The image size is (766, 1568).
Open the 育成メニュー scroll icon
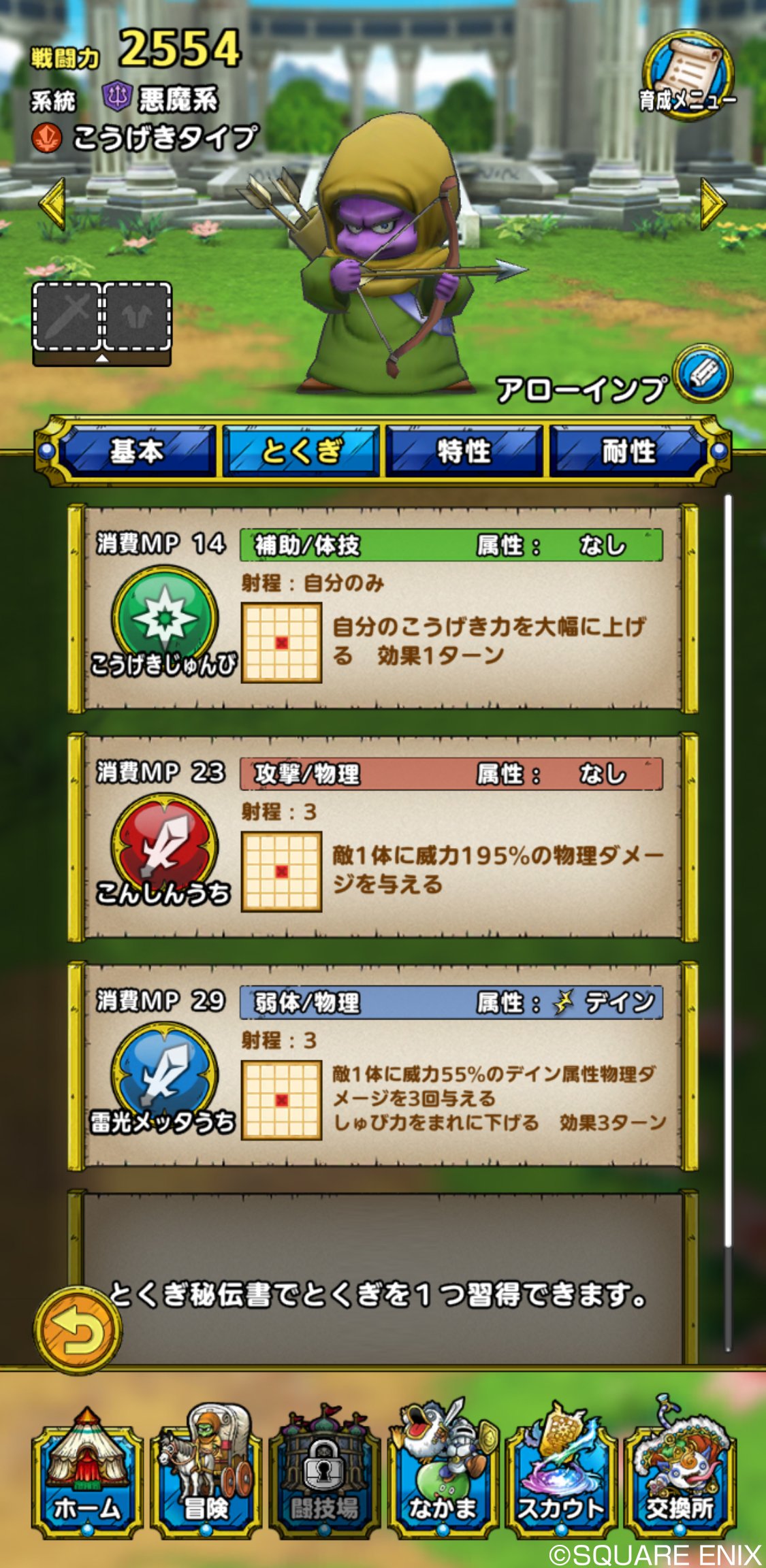click(x=688, y=75)
